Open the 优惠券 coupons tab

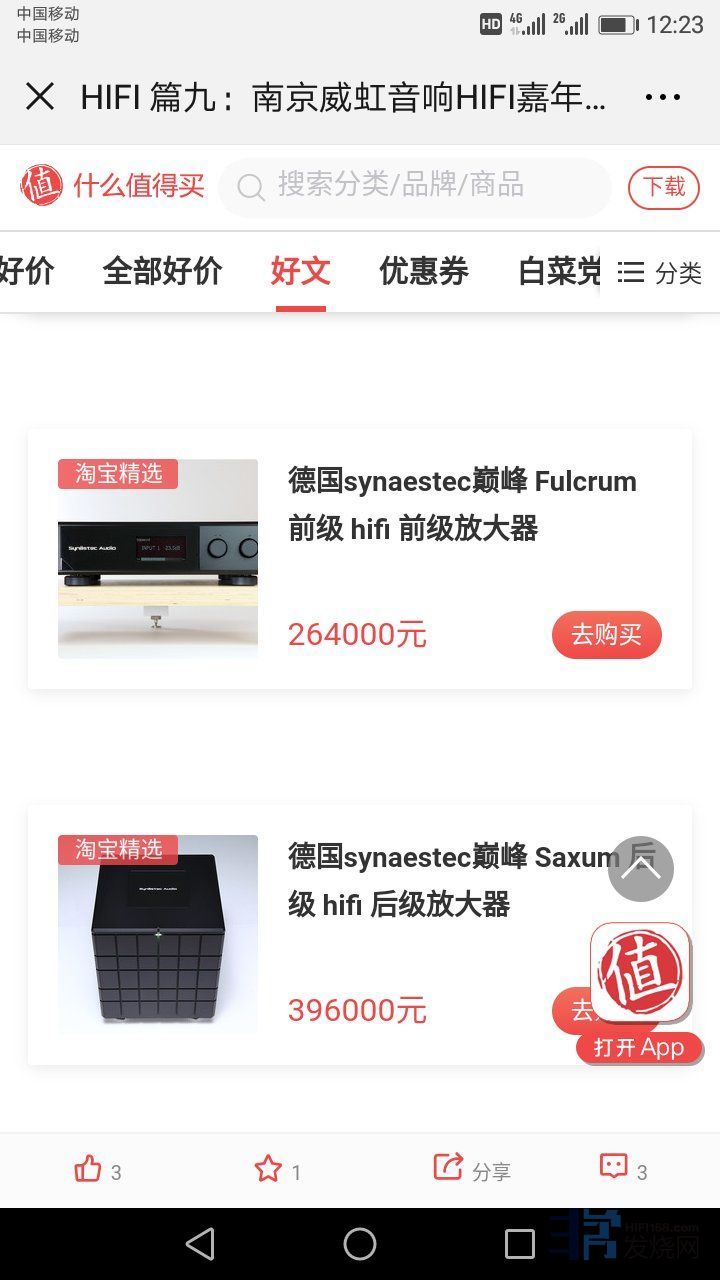coord(424,271)
